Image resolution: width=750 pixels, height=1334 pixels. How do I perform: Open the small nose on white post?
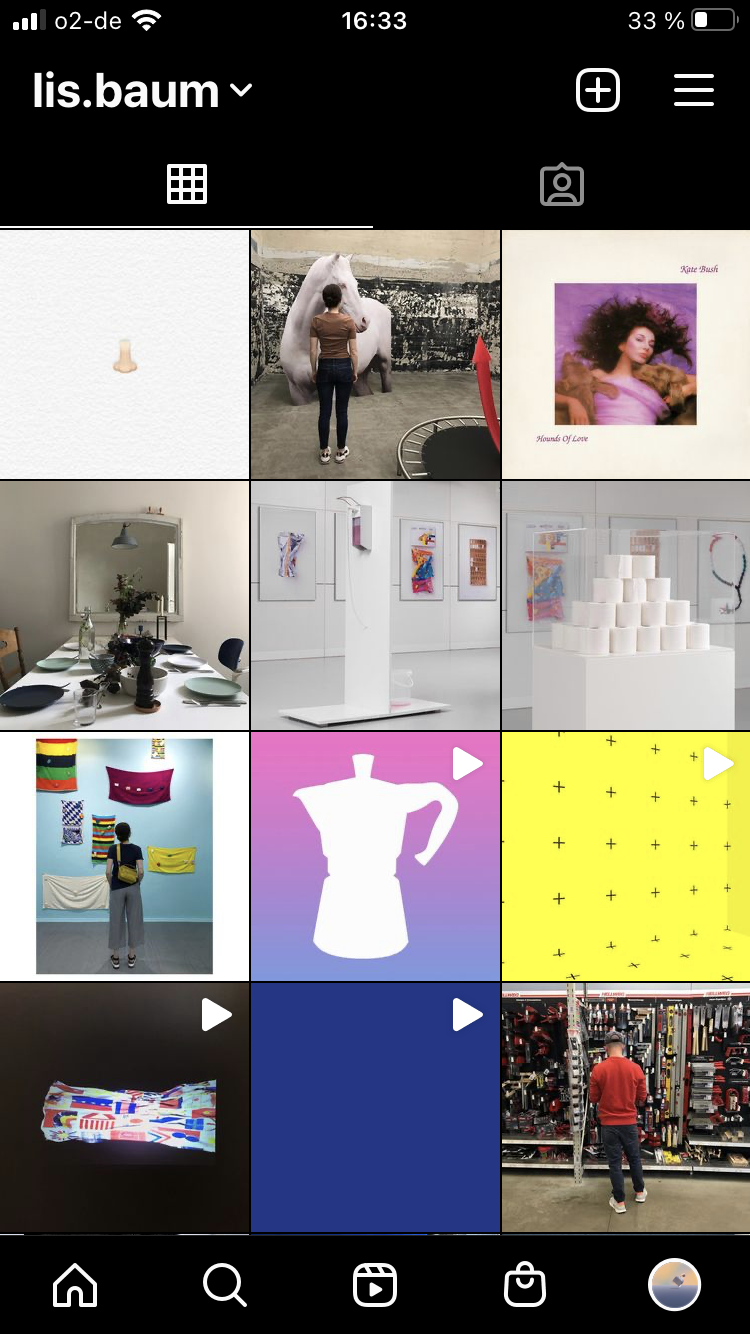point(124,355)
